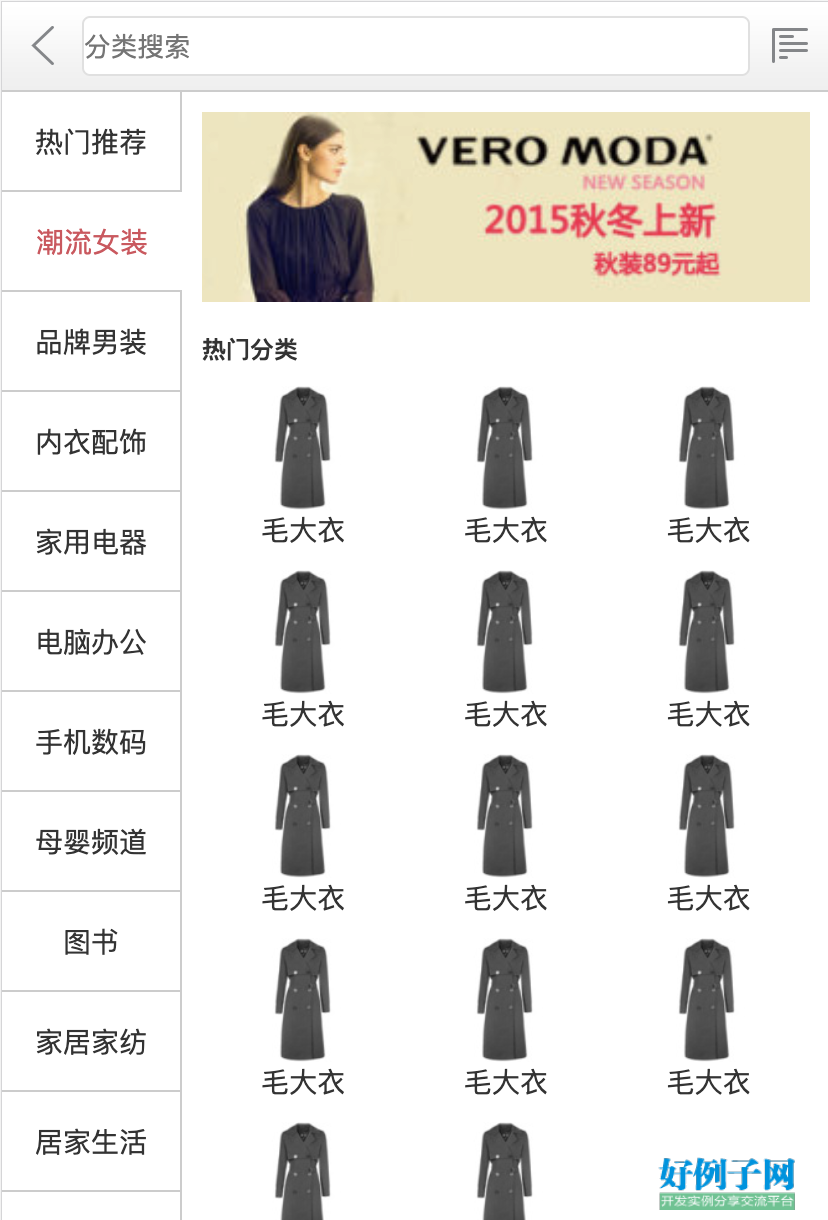Open the 母婴频道 category
This screenshot has width=828, height=1220.
coord(91,842)
